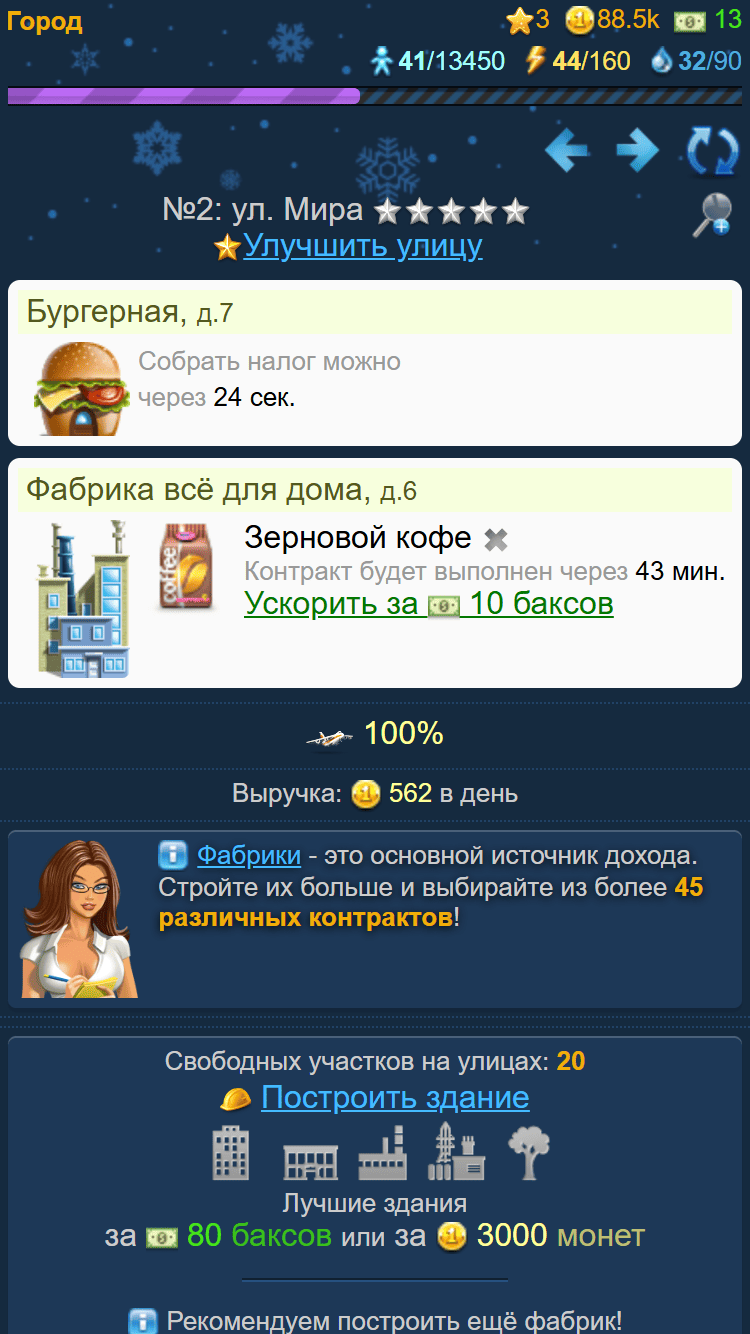Speed up contract for 10 баксов

pos(428,604)
